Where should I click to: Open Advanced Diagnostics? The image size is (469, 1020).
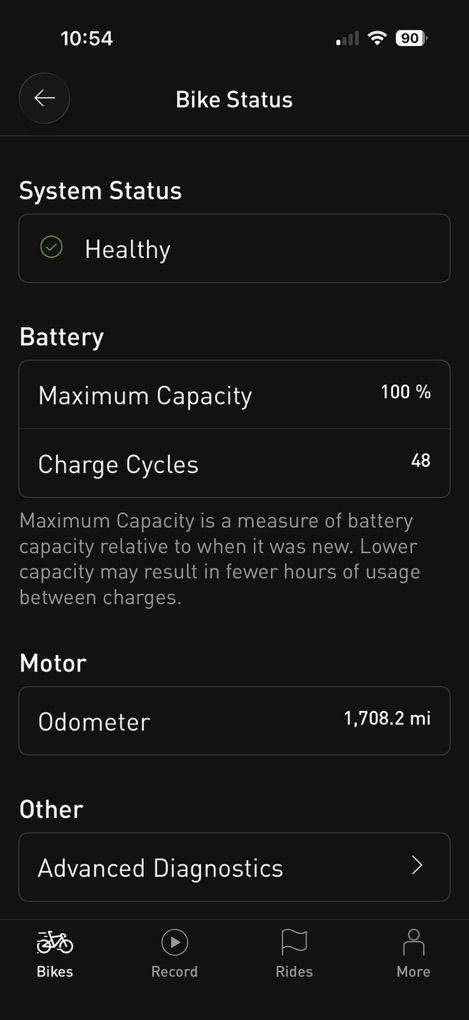tap(234, 867)
